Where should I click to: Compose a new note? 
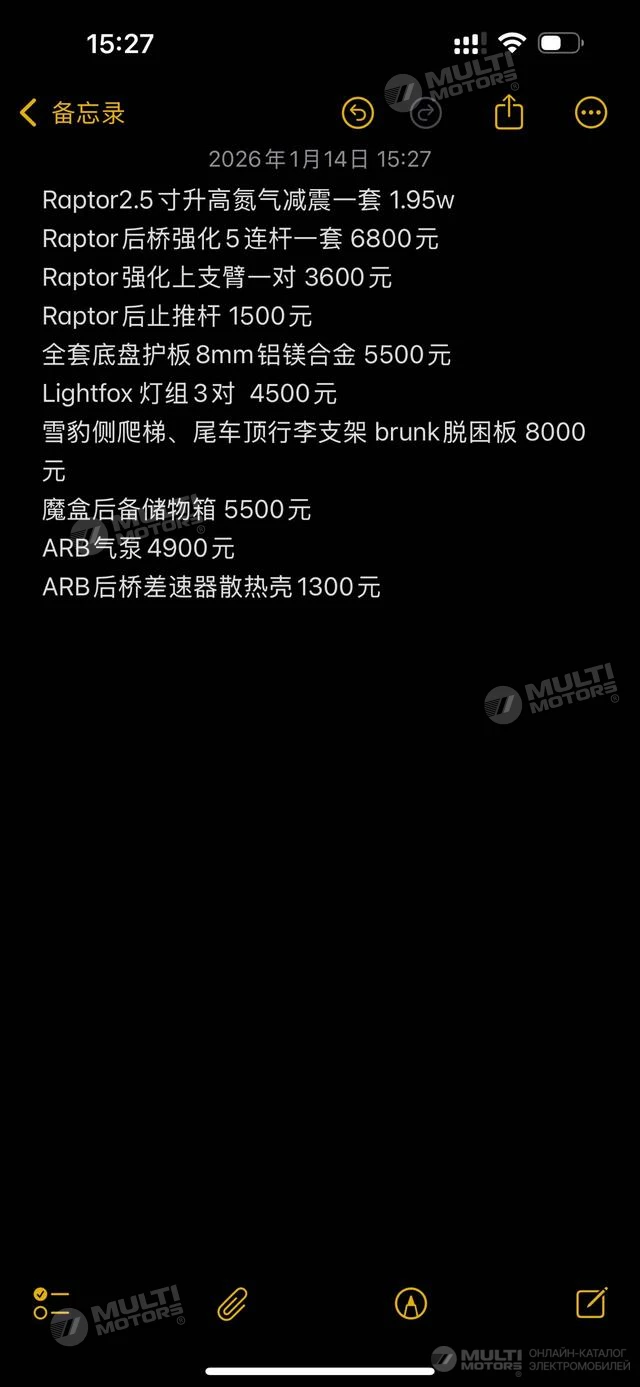591,1303
